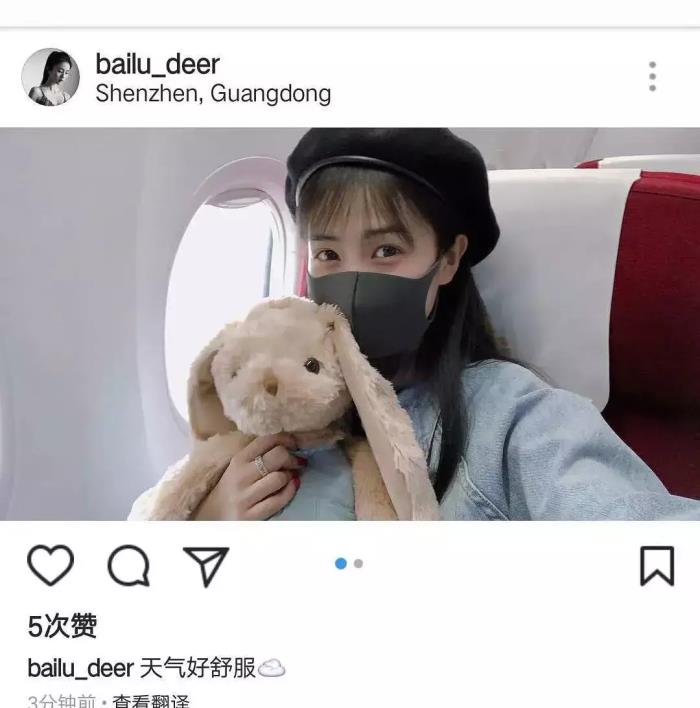
Task: Open the airplane selfie photo
Action: pyautogui.click(x=350, y=323)
